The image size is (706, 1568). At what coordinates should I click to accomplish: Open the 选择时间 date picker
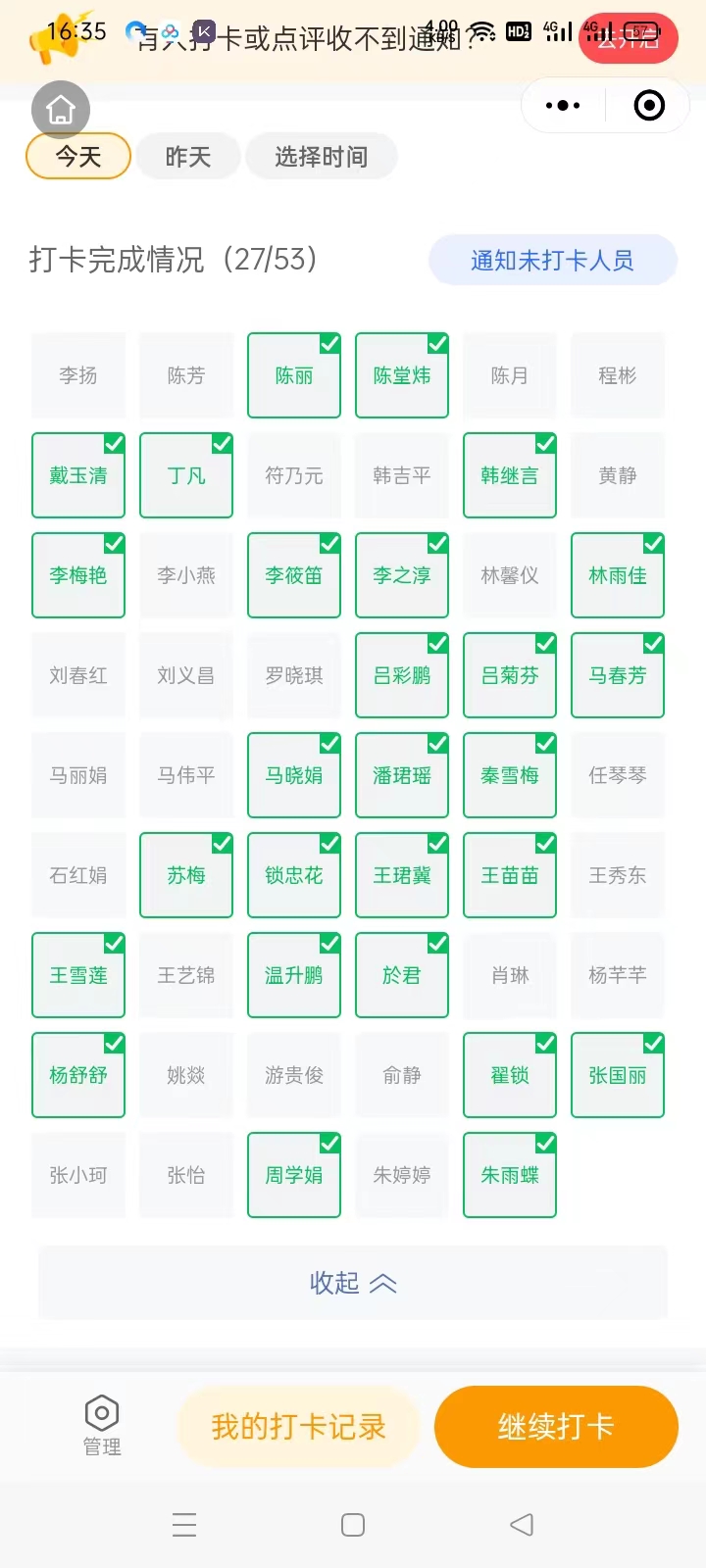pos(321,157)
